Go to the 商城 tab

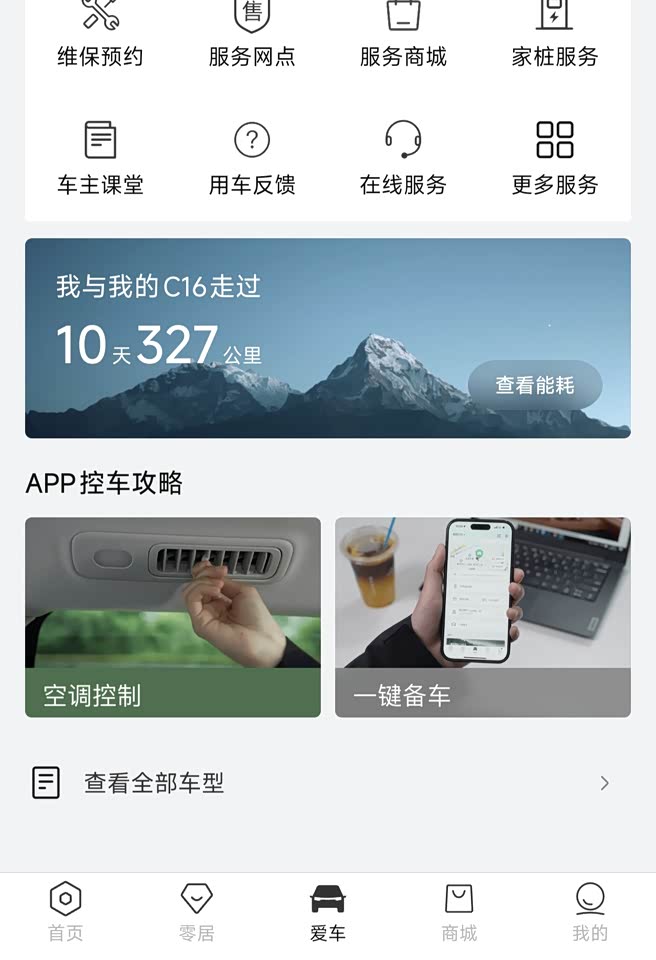tap(459, 911)
